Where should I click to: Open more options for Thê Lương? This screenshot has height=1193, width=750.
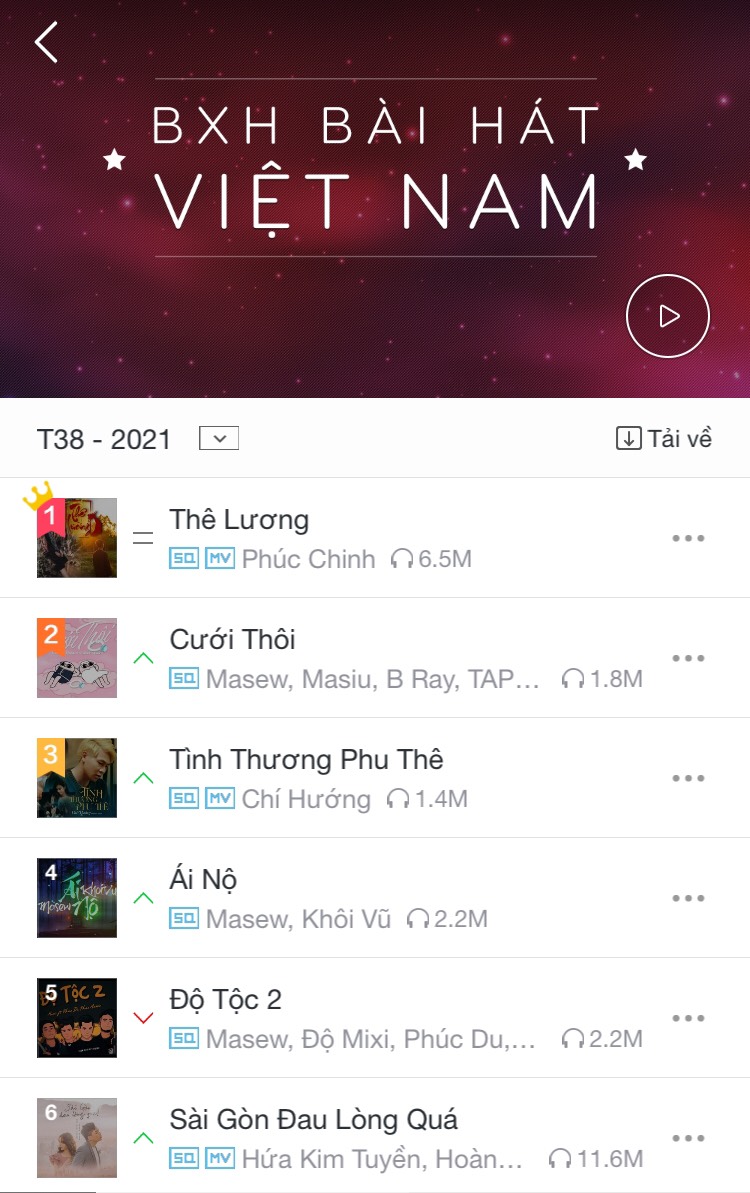coord(688,538)
